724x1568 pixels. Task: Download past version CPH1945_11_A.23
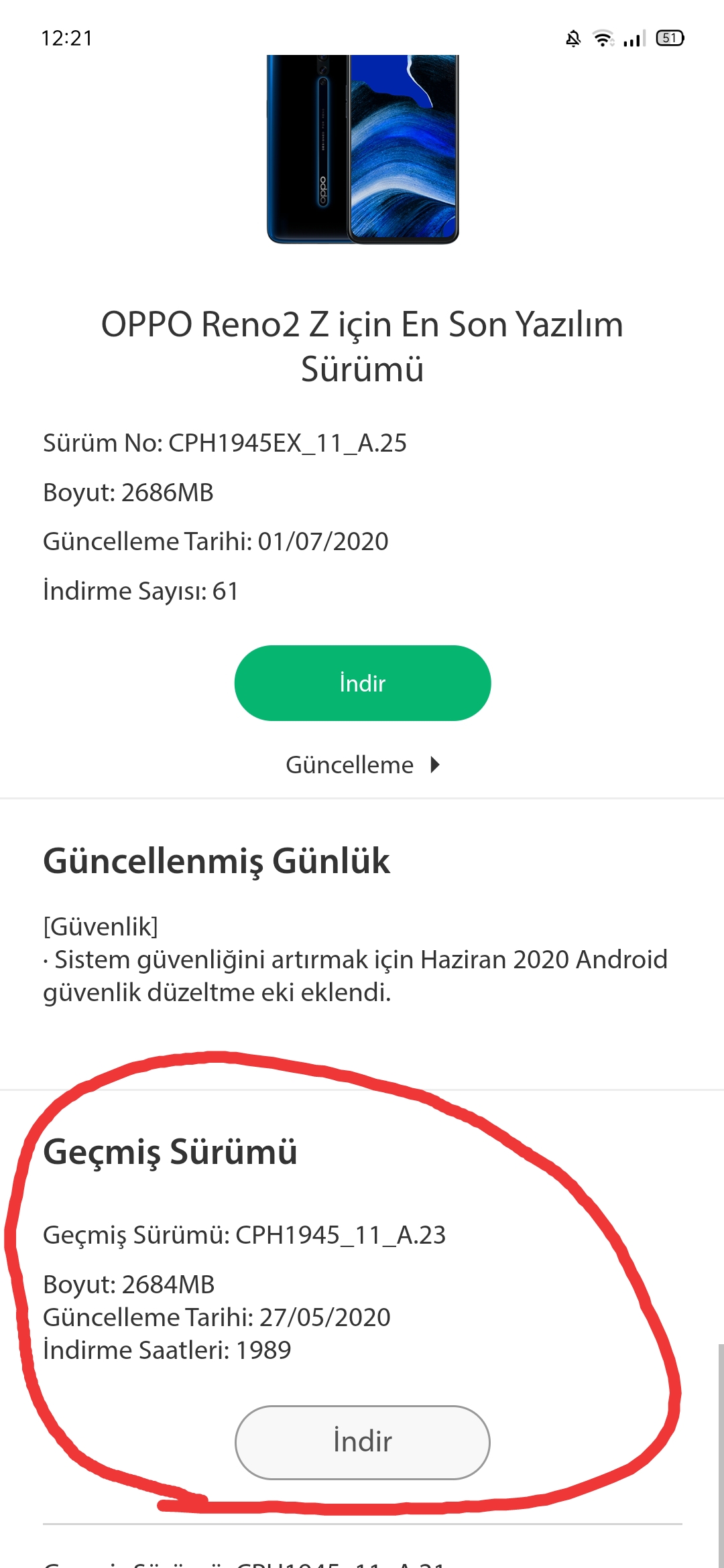pyautogui.click(x=362, y=1441)
